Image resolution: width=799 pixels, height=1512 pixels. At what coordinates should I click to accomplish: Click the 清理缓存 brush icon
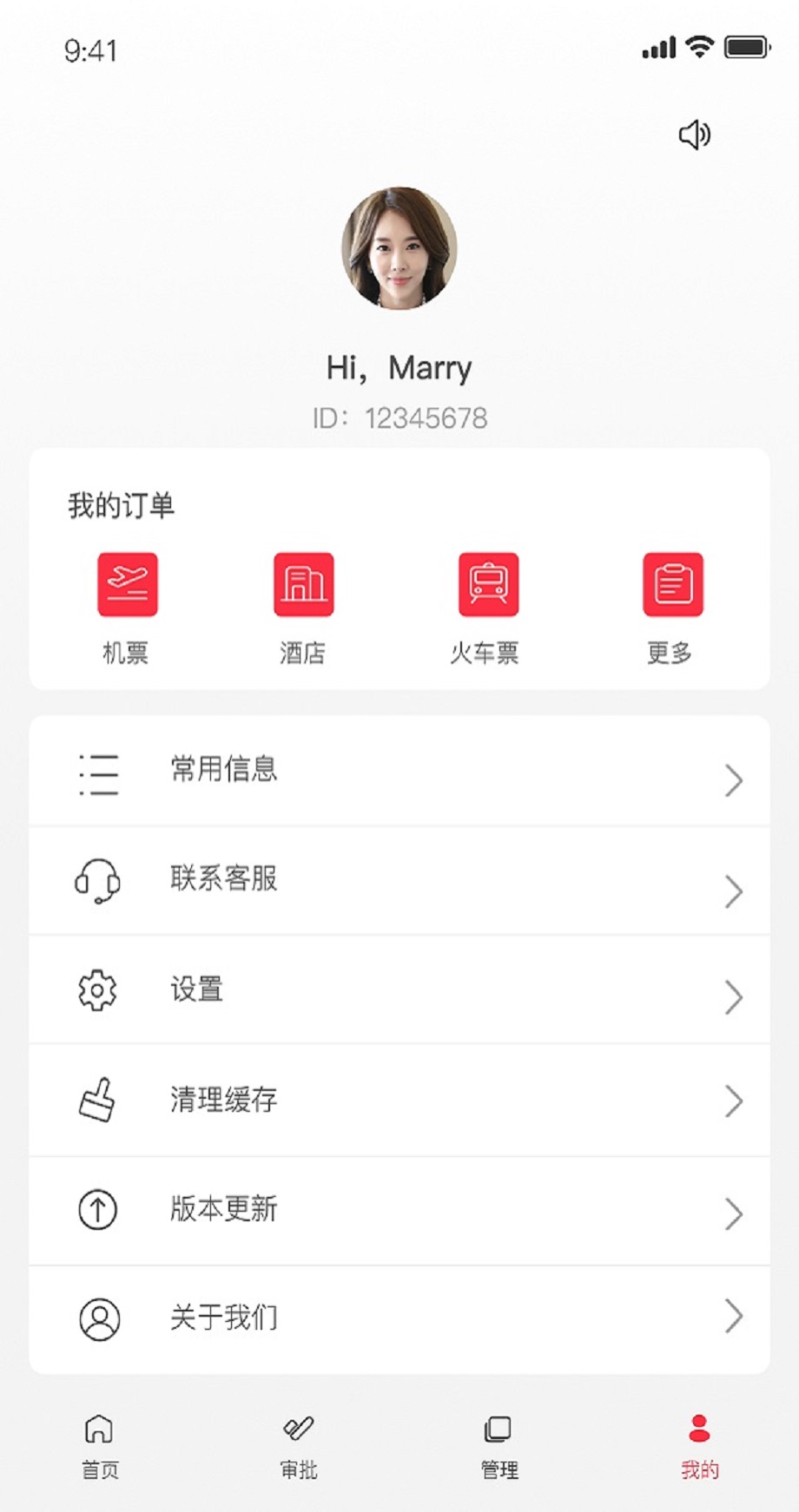97,1100
